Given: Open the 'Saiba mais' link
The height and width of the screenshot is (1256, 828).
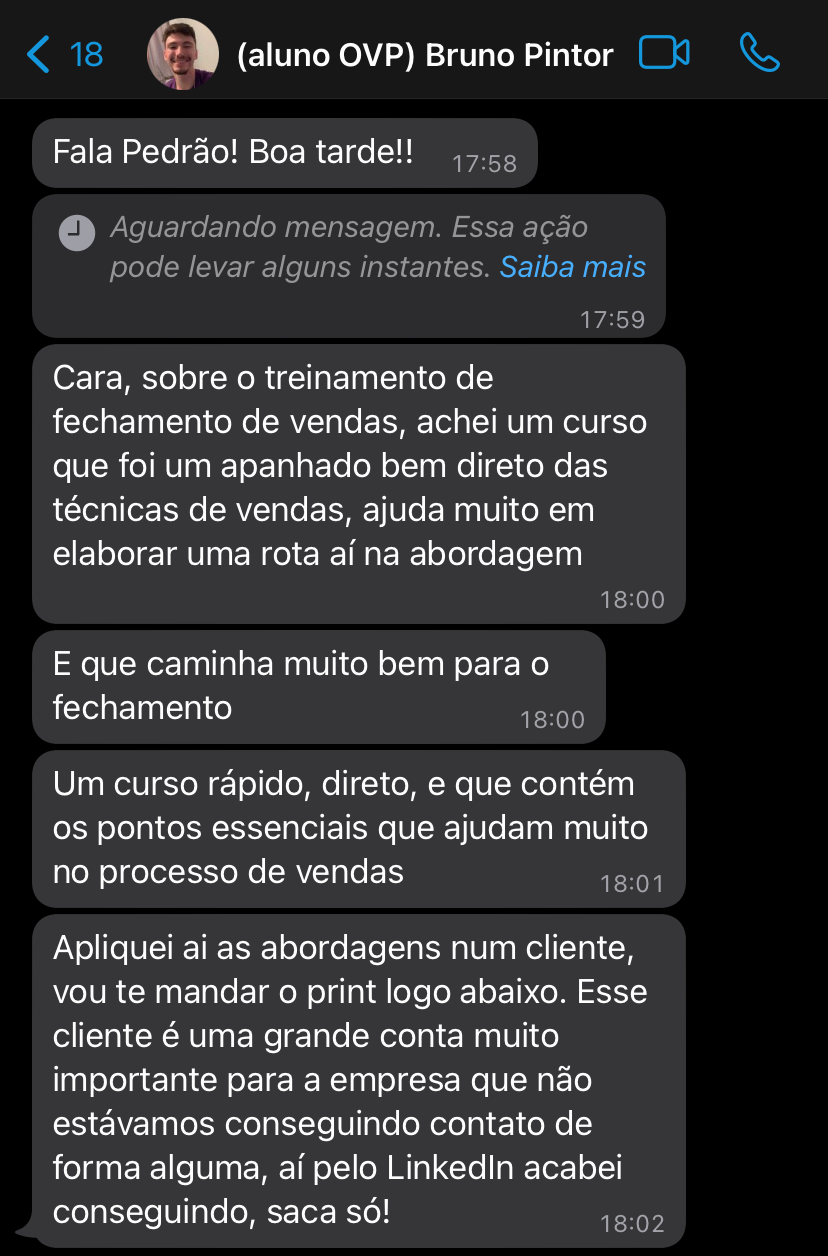Looking at the screenshot, I should click(572, 267).
